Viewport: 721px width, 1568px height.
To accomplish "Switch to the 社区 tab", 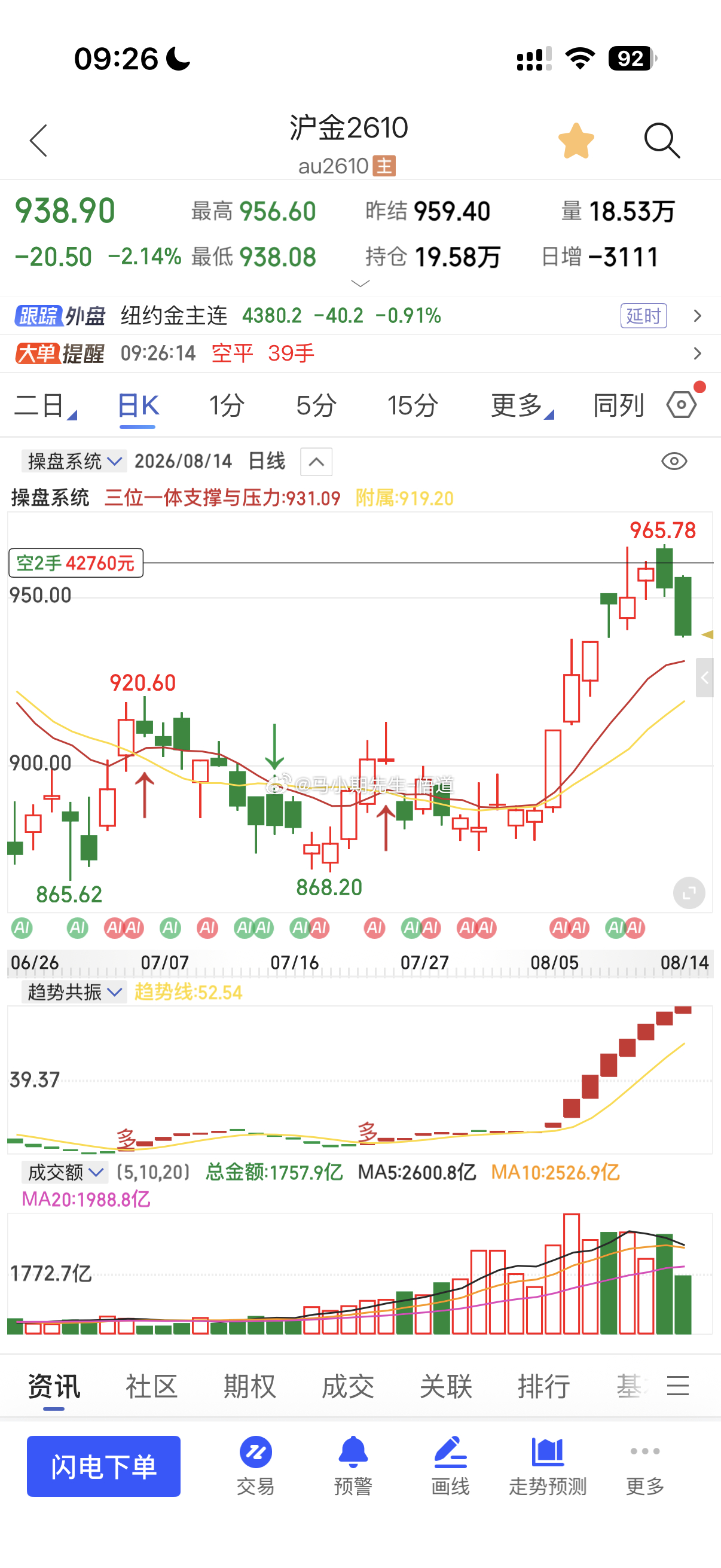I will tap(151, 1386).
